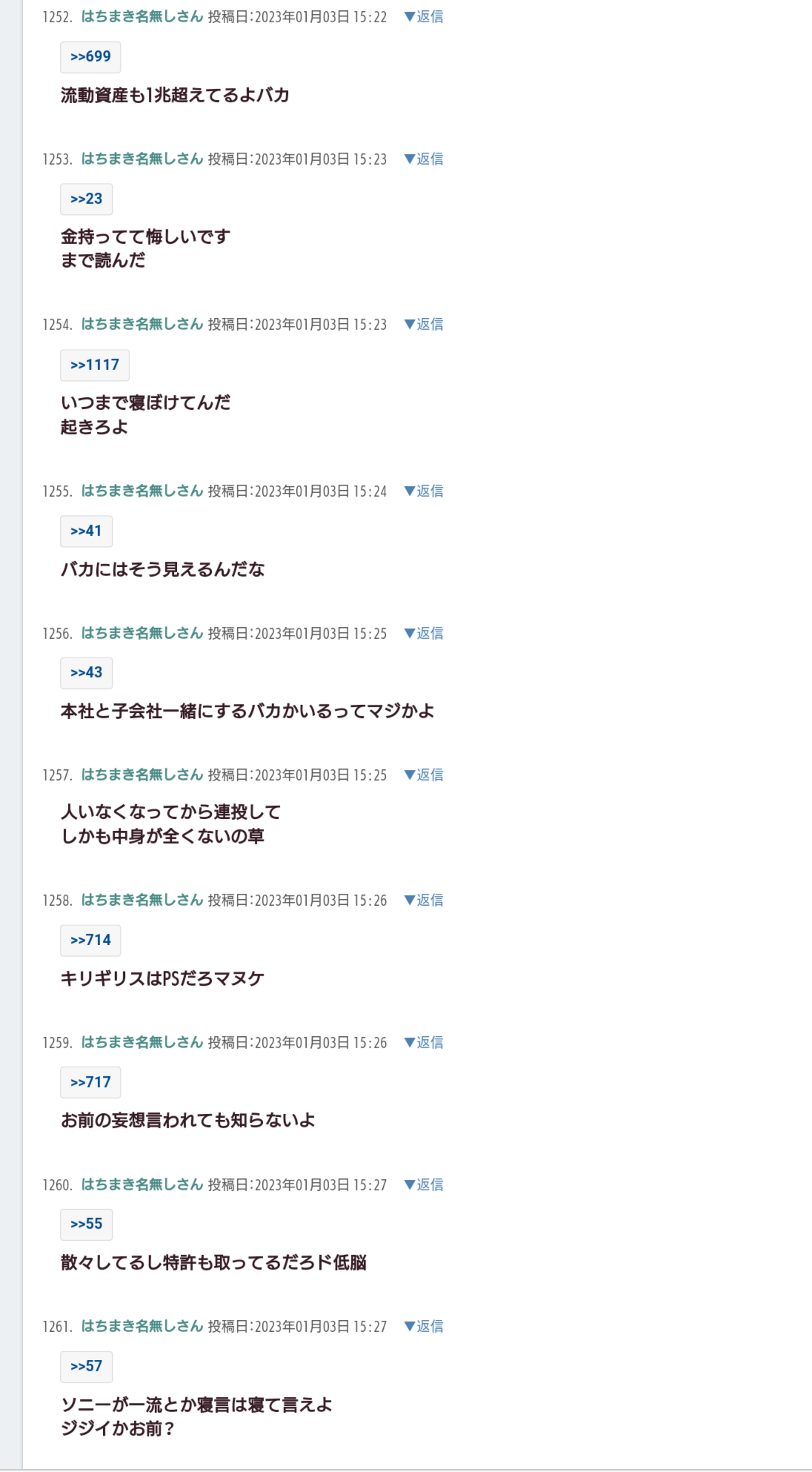Open the >>57 quote anchor
Screen dimensions: 812x1472
[x=86, y=1367]
